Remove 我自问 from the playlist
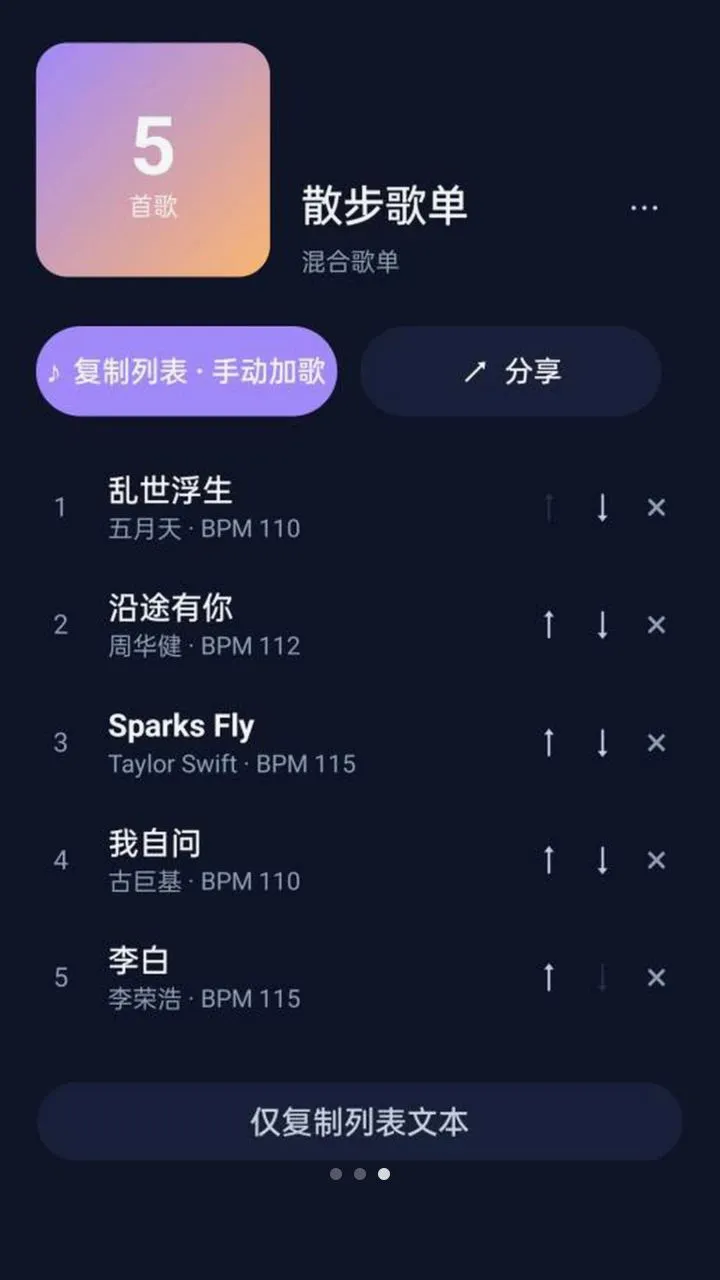Image resolution: width=720 pixels, height=1280 pixels. tap(656, 860)
